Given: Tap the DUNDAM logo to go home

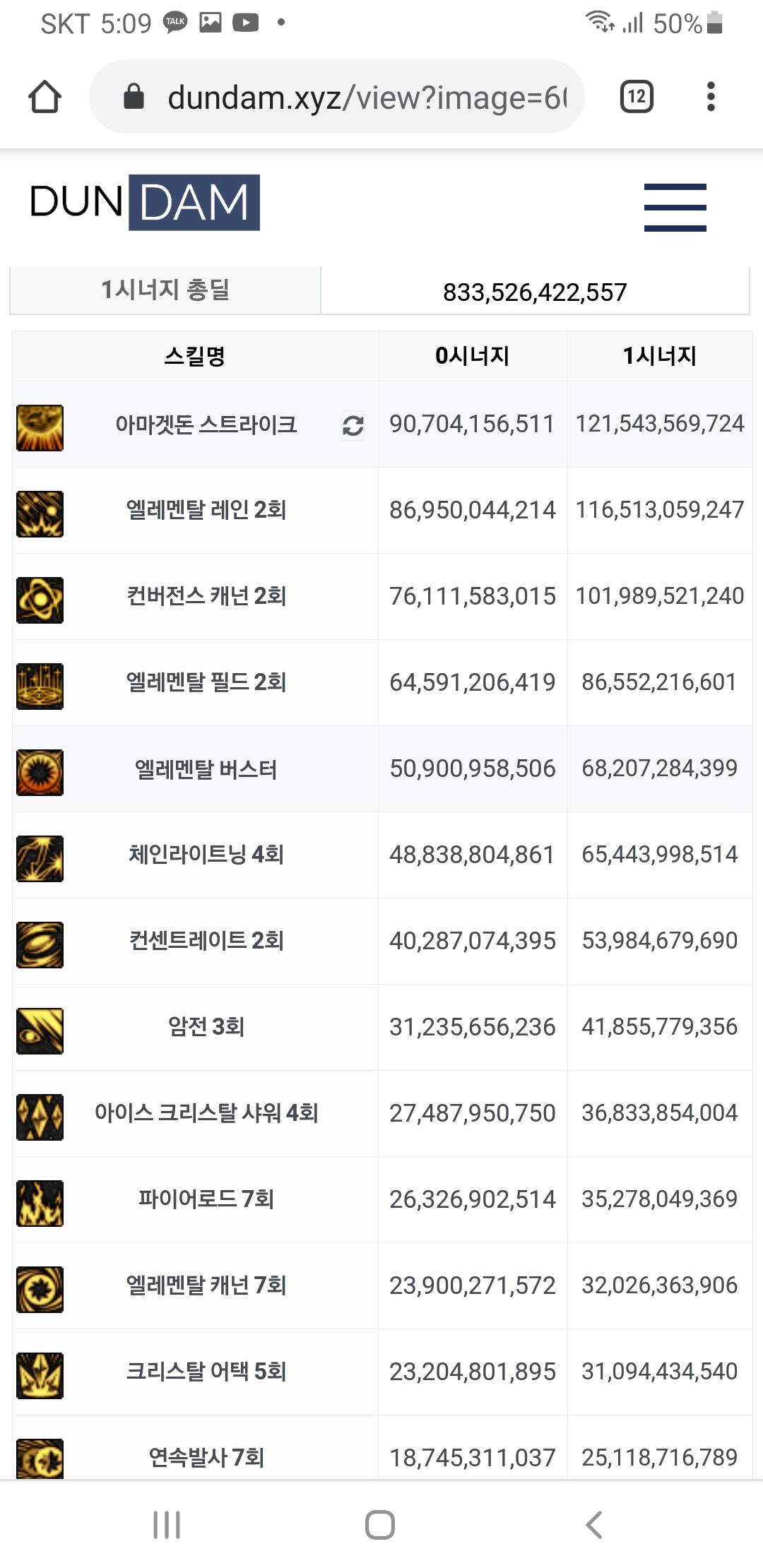Looking at the screenshot, I should 145,202.
